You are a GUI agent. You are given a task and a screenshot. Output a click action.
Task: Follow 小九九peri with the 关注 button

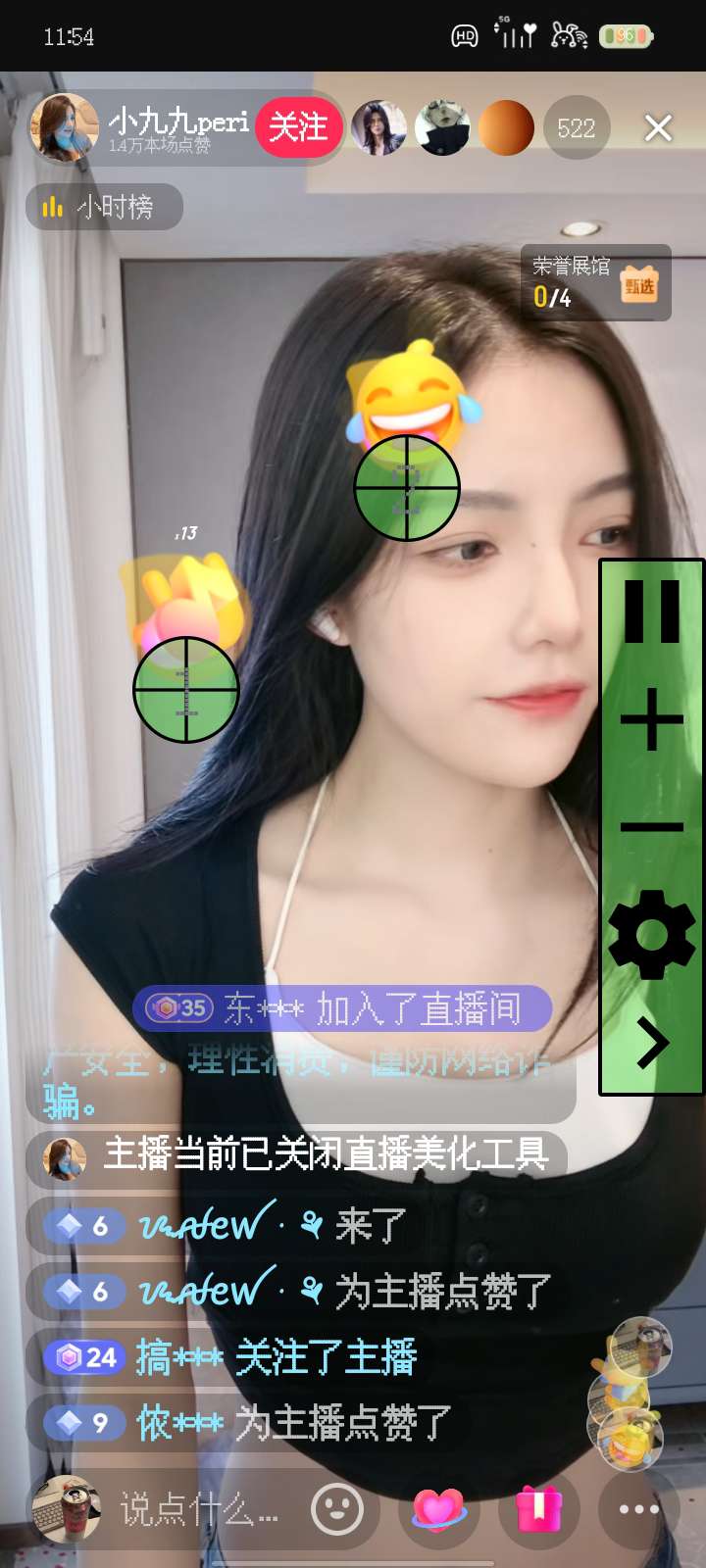pos(298,127)
